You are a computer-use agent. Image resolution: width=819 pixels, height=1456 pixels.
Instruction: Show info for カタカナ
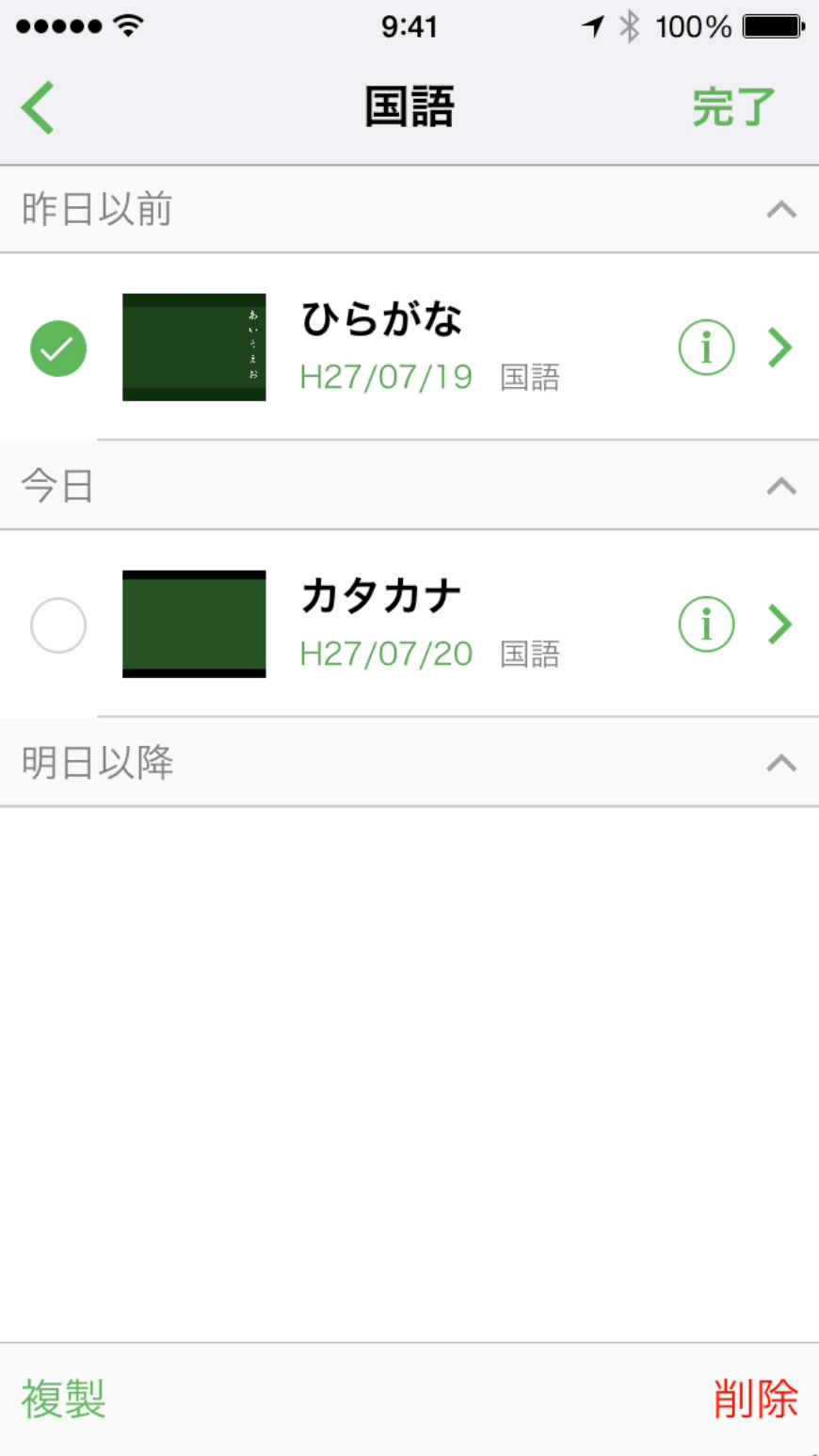706,624
